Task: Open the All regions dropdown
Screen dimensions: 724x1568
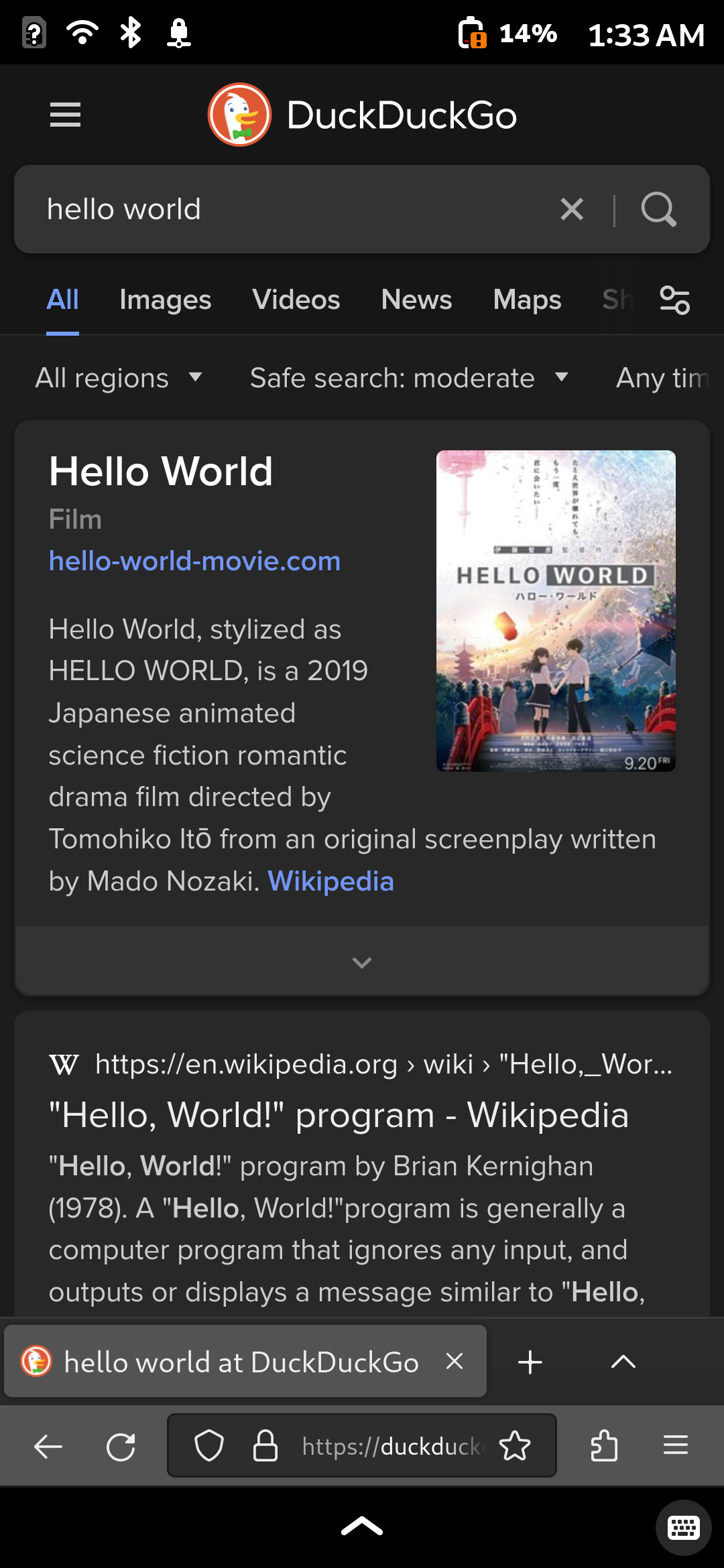Action: pyautogui.click(x=119, y=378)
